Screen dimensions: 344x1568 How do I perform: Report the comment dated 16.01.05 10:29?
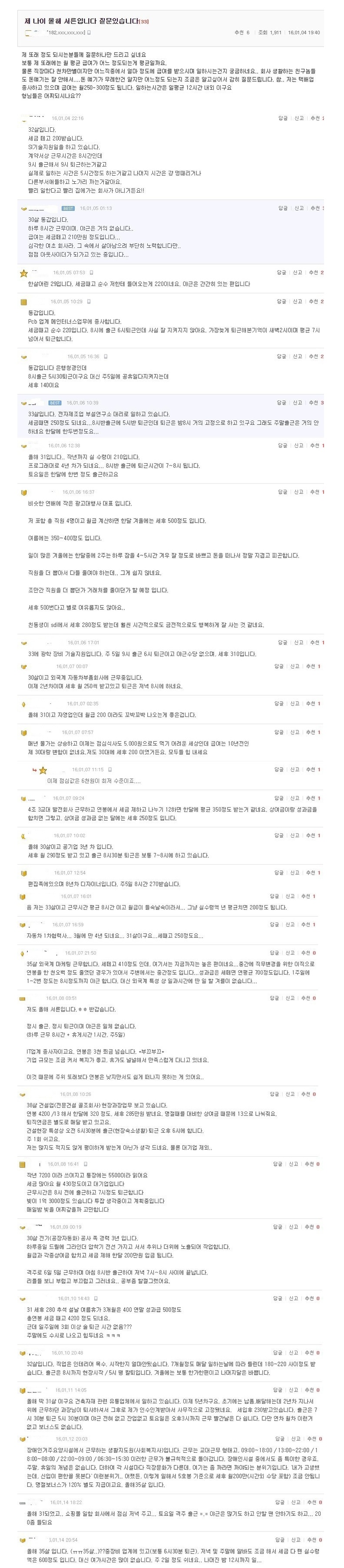[297, 301]
